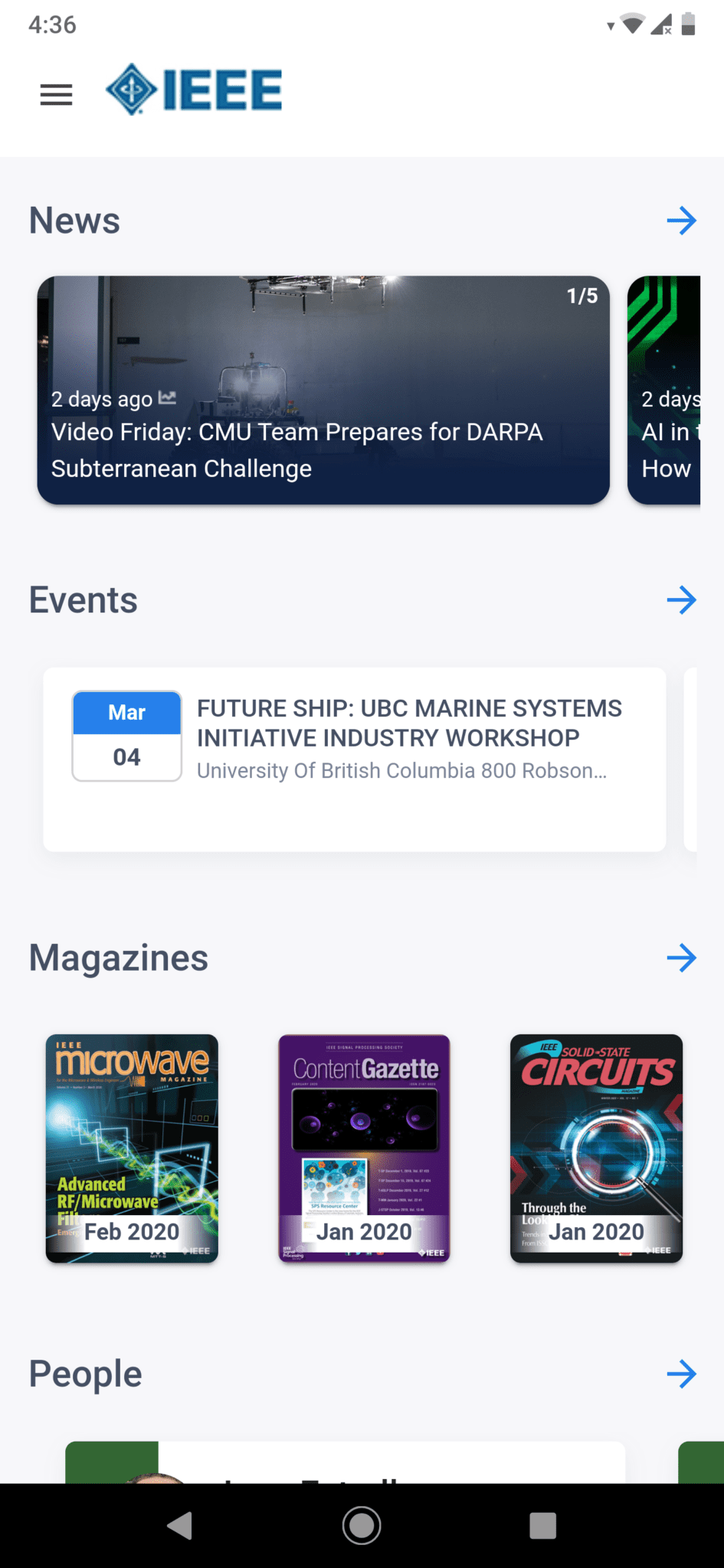Tap the Mar 04 calendar date badge
The width and height of the screenshot is (724, 1568).
coord(126,735)
